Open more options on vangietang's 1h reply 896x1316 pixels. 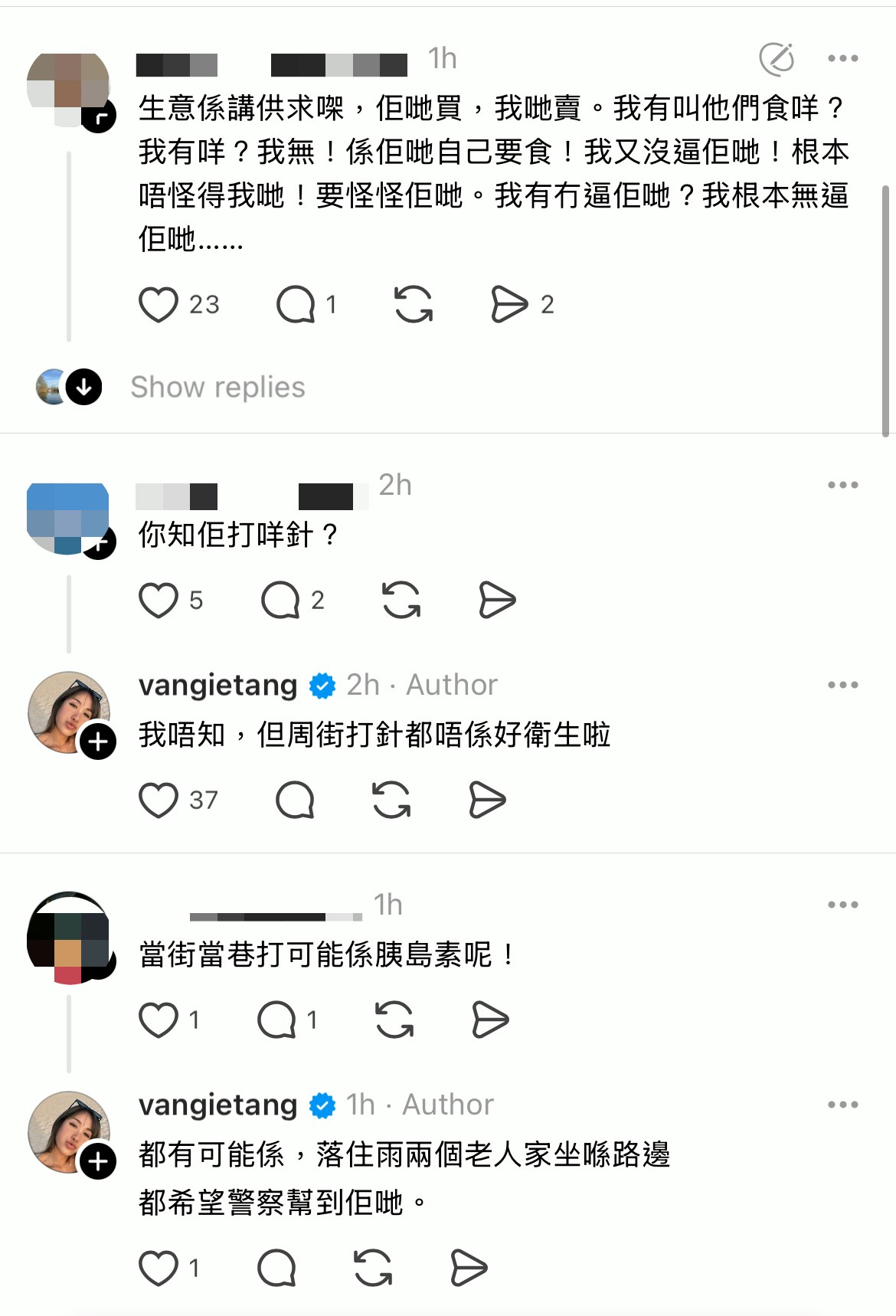click(x=842, y=1105)
